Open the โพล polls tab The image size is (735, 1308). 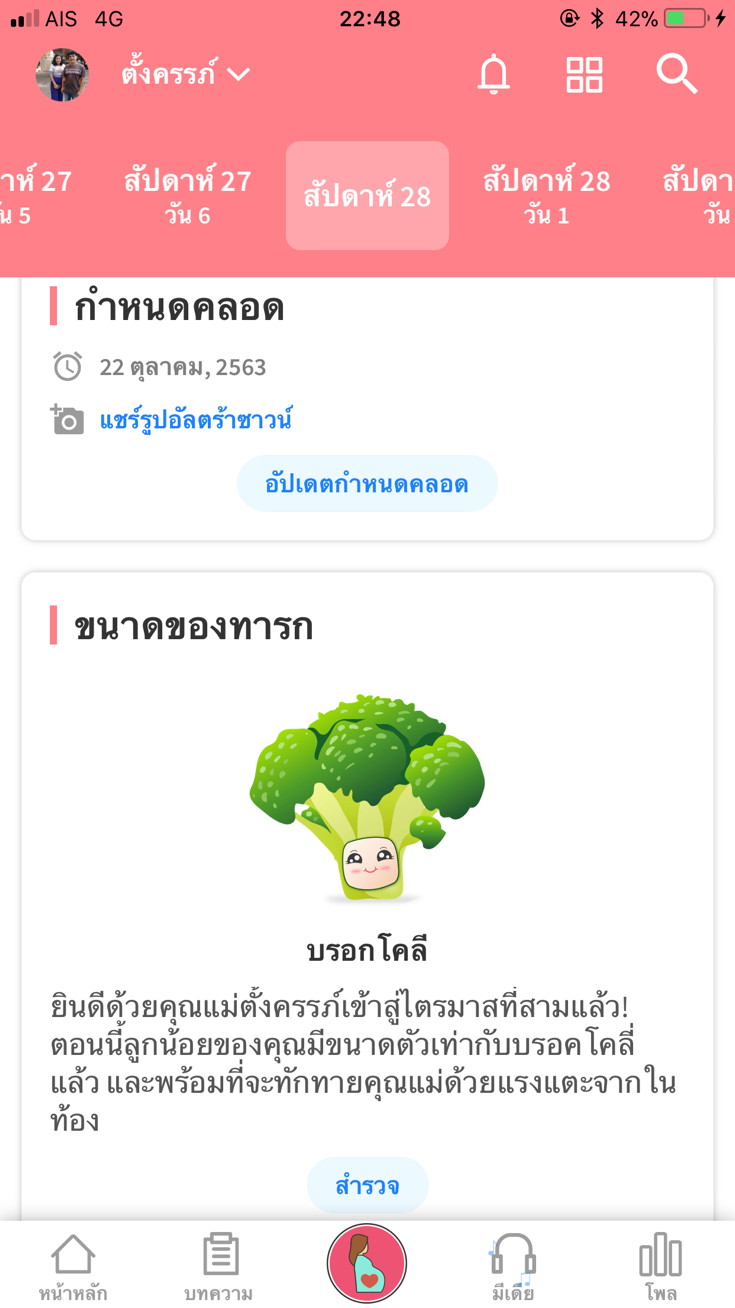(660, 1266)
